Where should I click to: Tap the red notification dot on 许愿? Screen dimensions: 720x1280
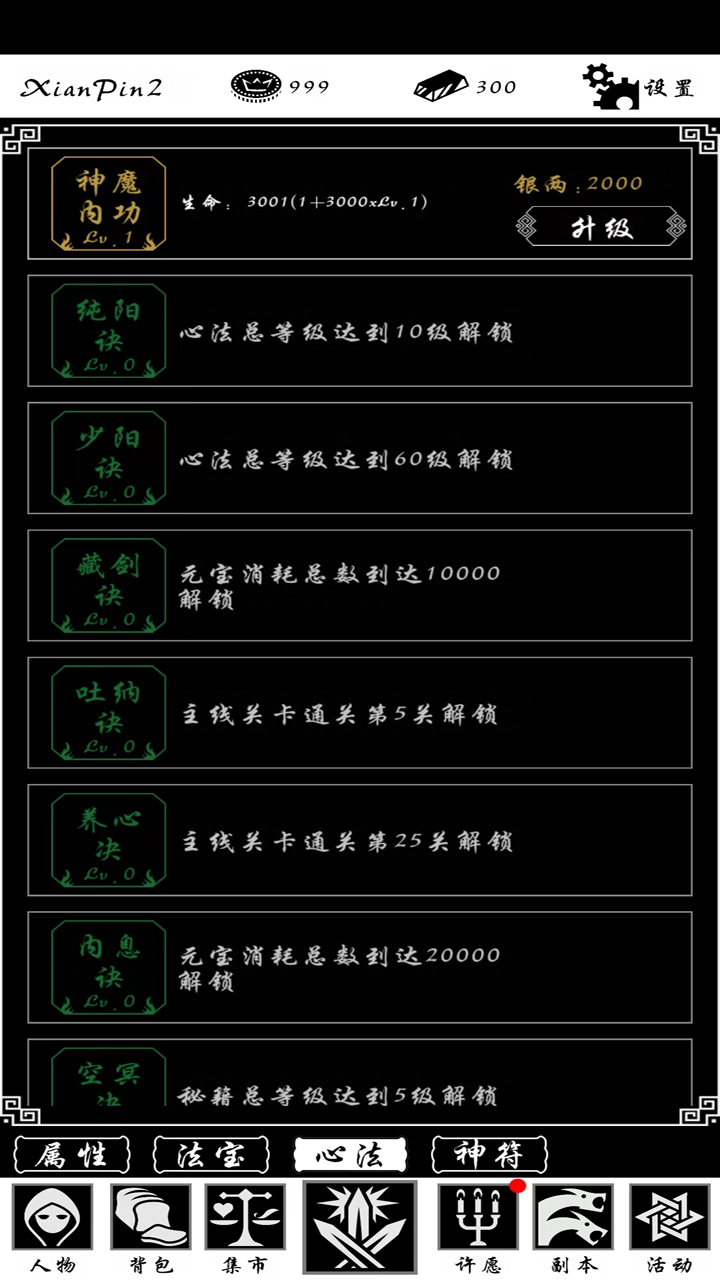[519, 1185]
